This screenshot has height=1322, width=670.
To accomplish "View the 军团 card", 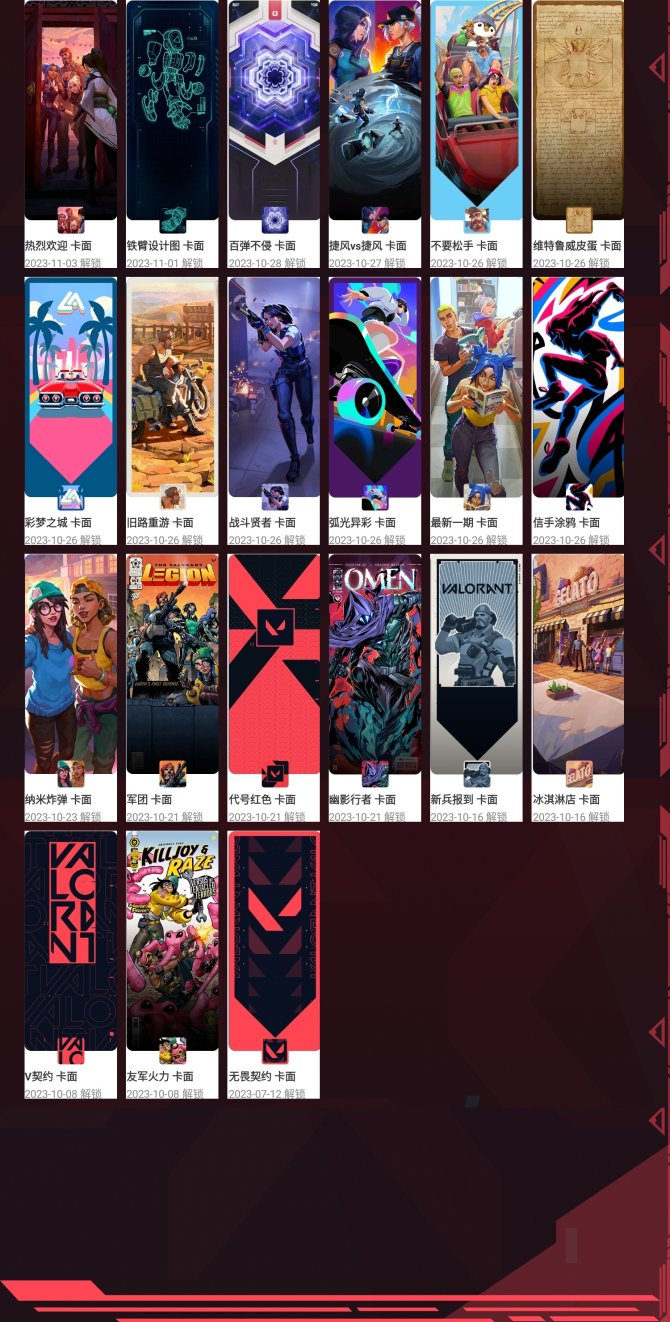I will point(172,664).
